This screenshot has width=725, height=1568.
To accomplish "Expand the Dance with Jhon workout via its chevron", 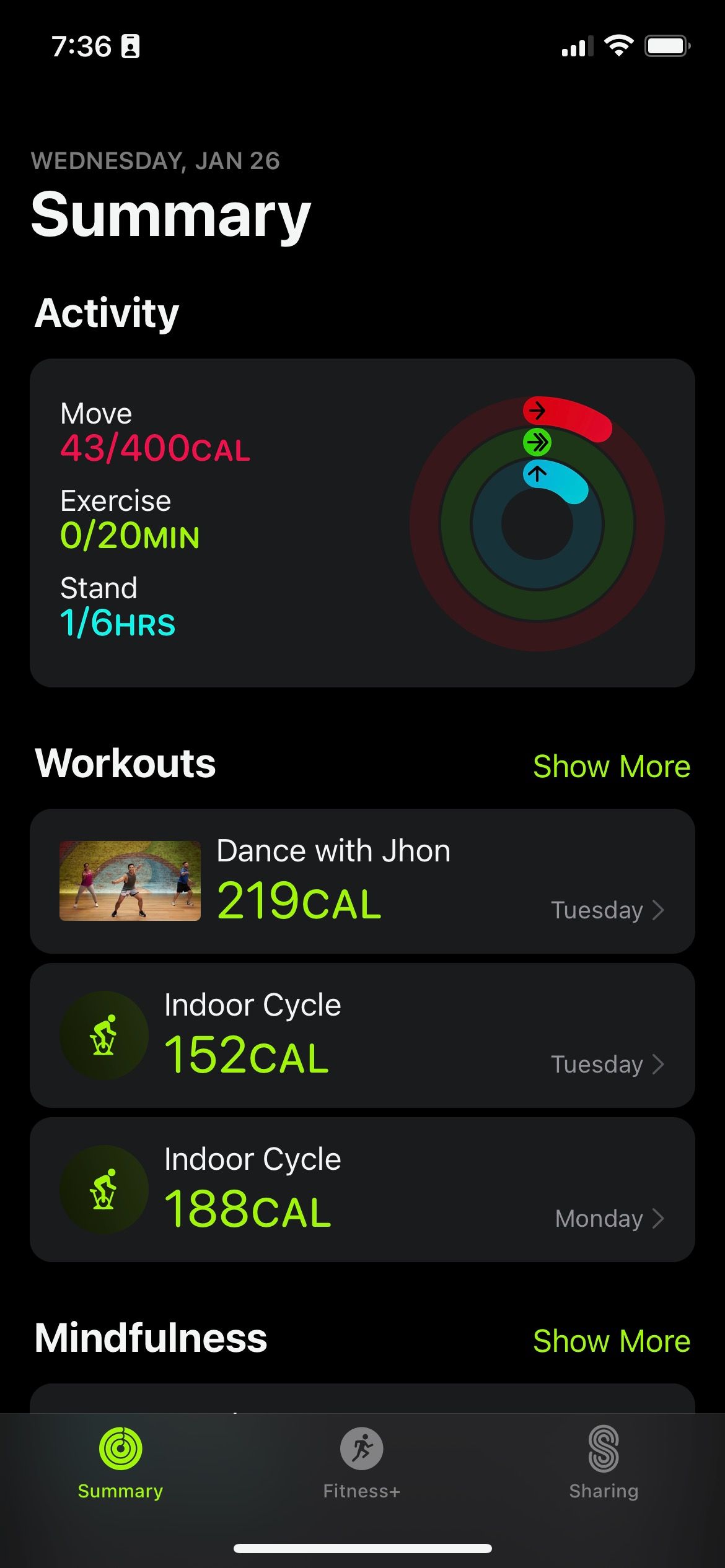I will (658, 910).
